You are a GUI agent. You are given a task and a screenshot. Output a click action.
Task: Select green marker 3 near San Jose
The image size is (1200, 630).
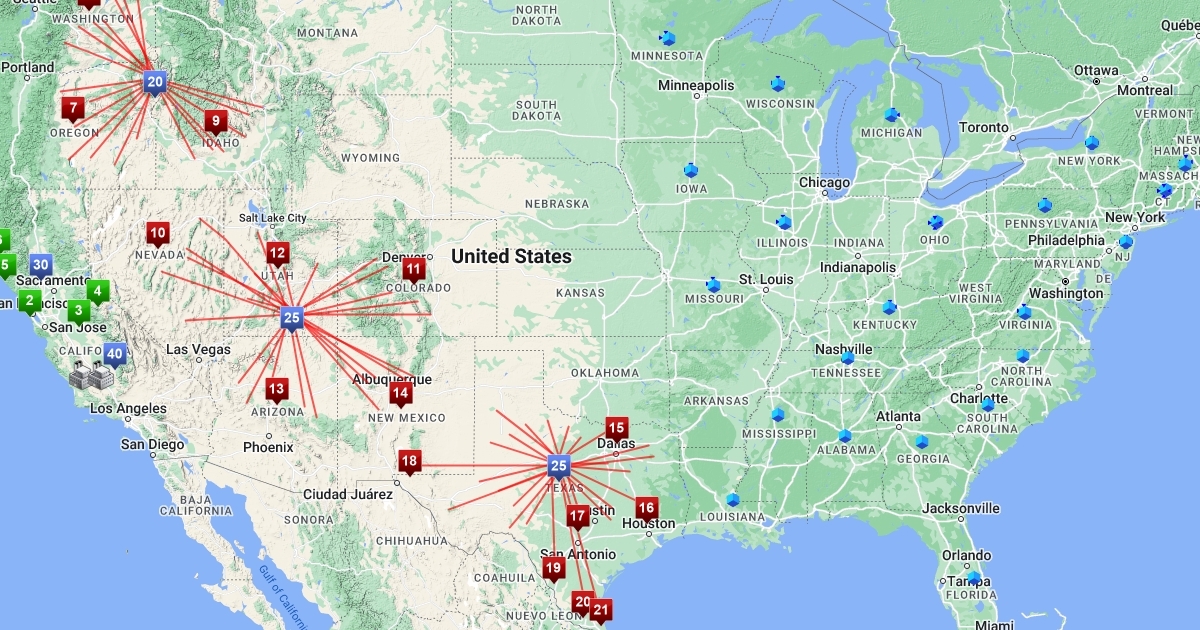point(77,312)
